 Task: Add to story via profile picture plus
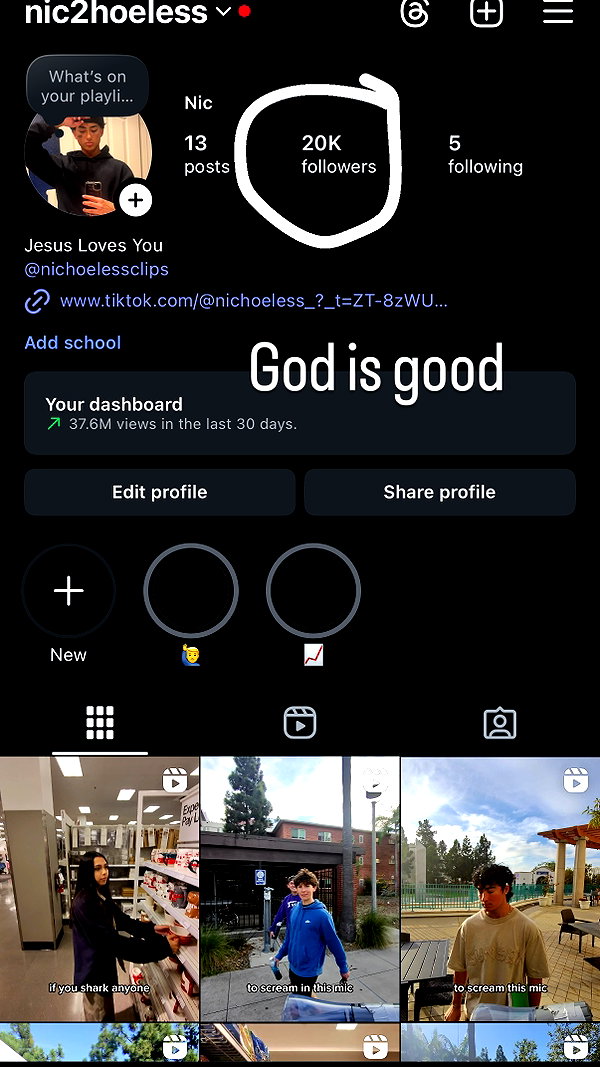(x=135, y=200)
